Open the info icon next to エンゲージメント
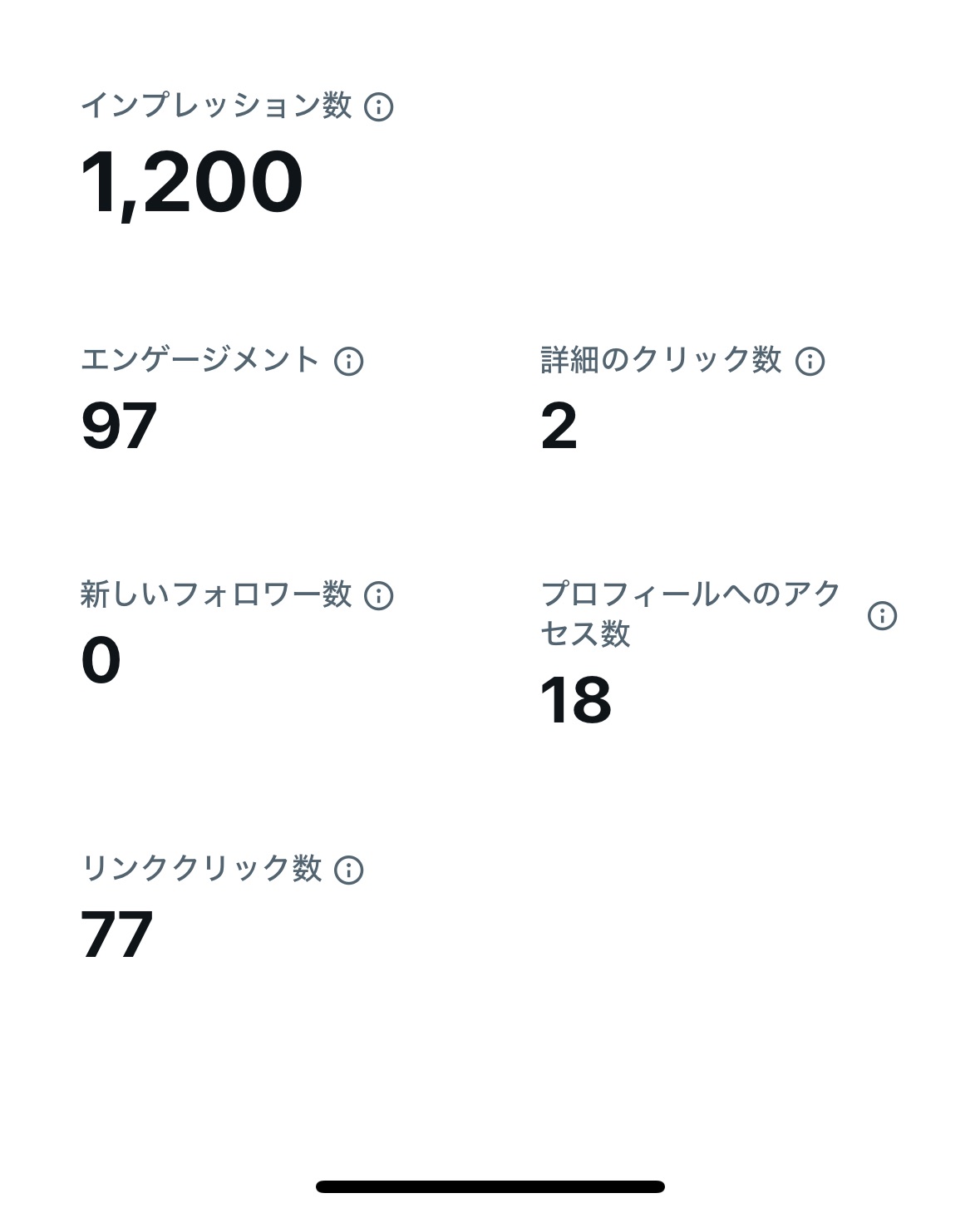 pos(348,362)
